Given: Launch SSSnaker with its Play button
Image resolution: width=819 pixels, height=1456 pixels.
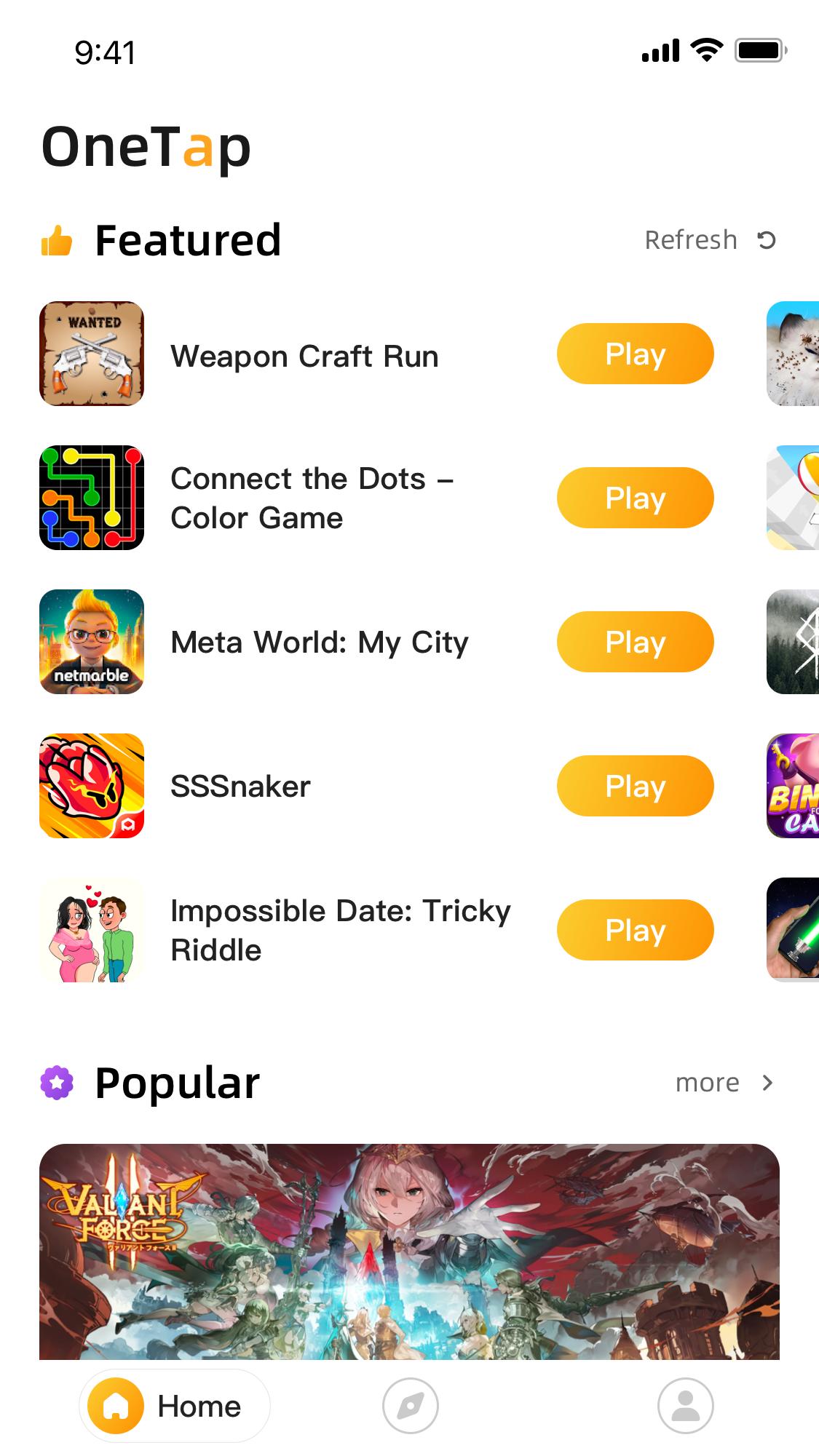Looking at the screenshot, I should pyautogui.click(x=635, y=787).
